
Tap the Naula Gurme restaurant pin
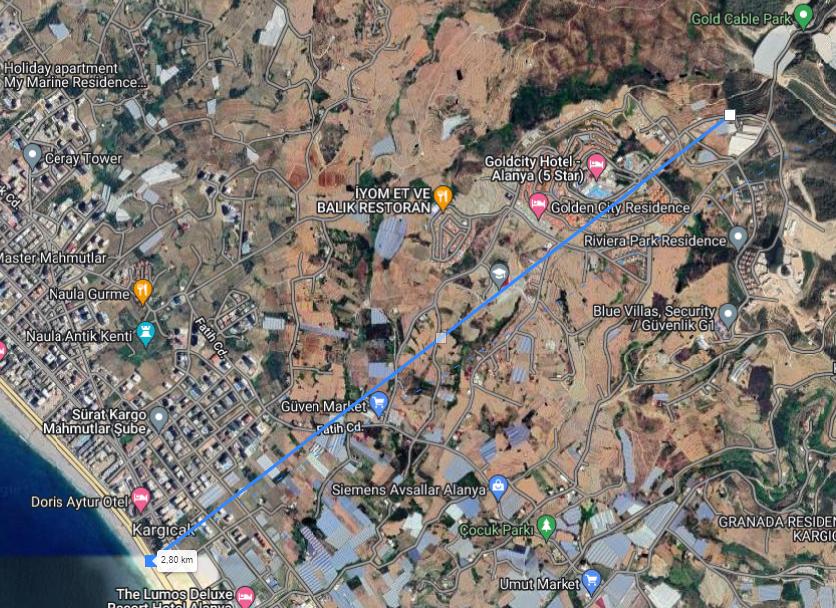[142, 291]
